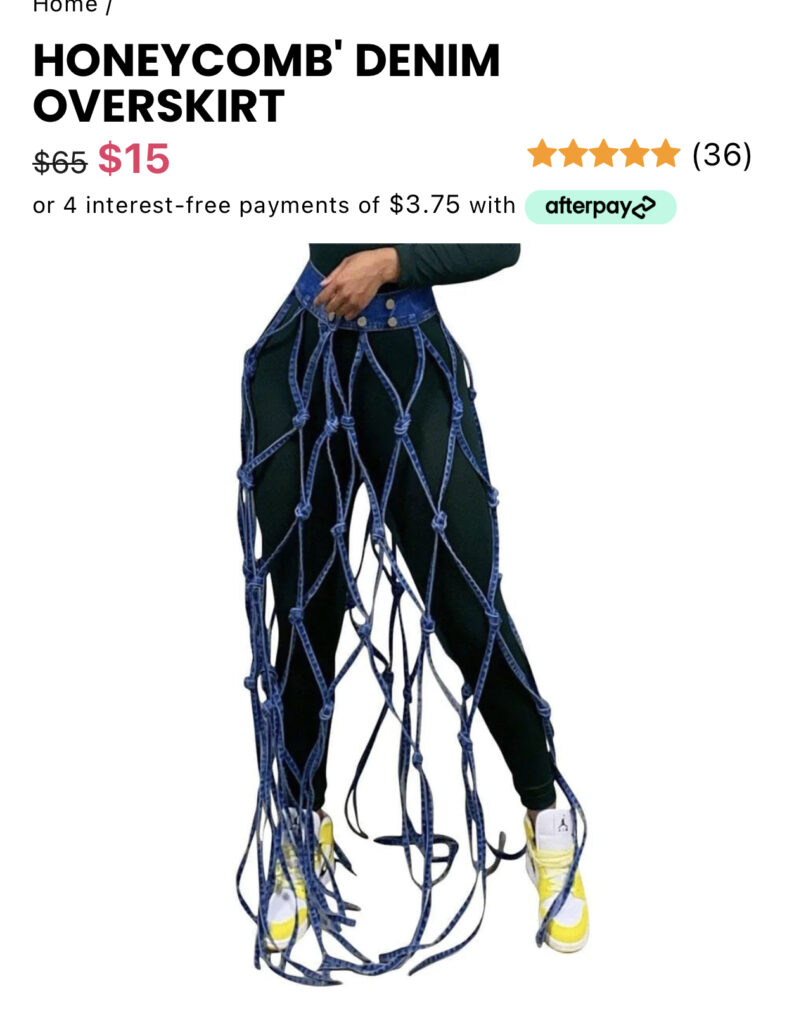Open the 36 star reviews
Image resolution: width=787 pixels, height=1024 pixels.
tap(640, 154)
